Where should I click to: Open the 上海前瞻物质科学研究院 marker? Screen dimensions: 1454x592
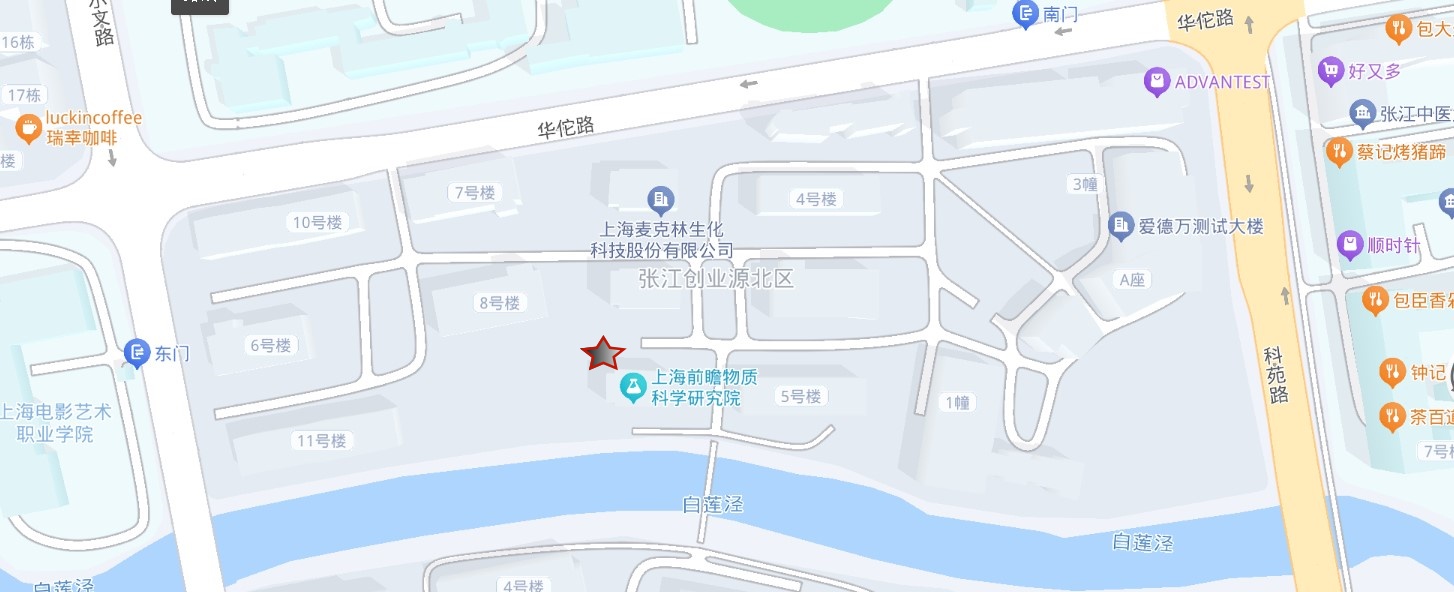[x=632, y=387]
